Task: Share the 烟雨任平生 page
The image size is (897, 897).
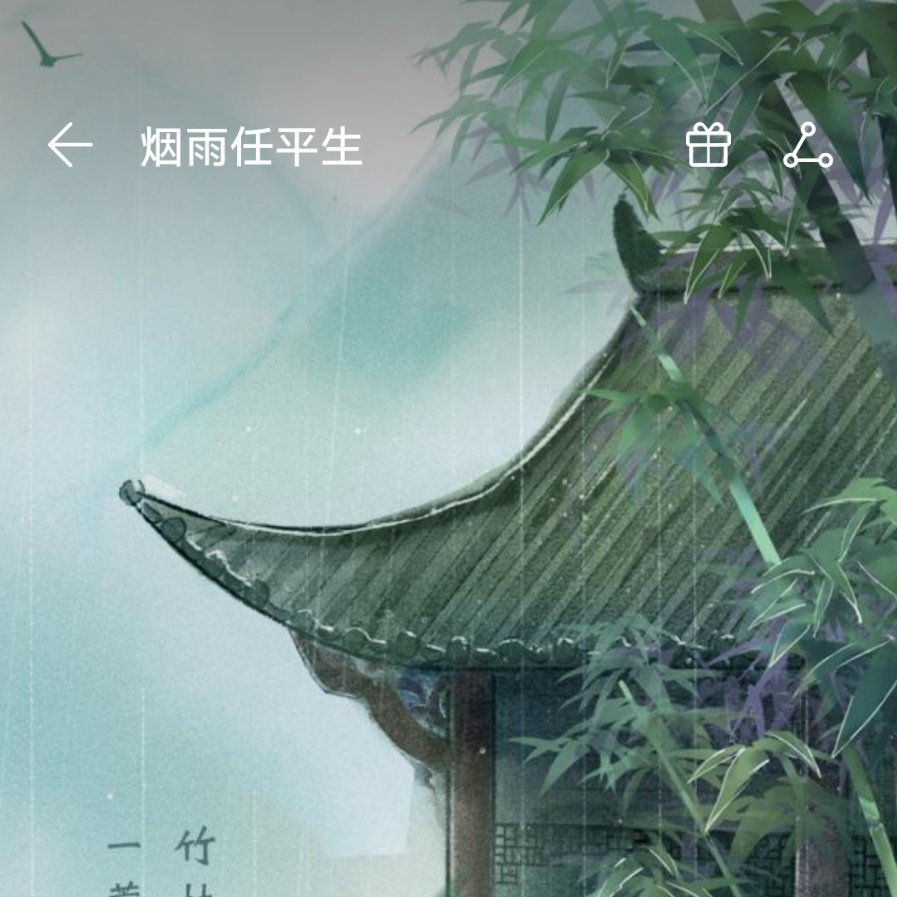Action: coord(807,147)
